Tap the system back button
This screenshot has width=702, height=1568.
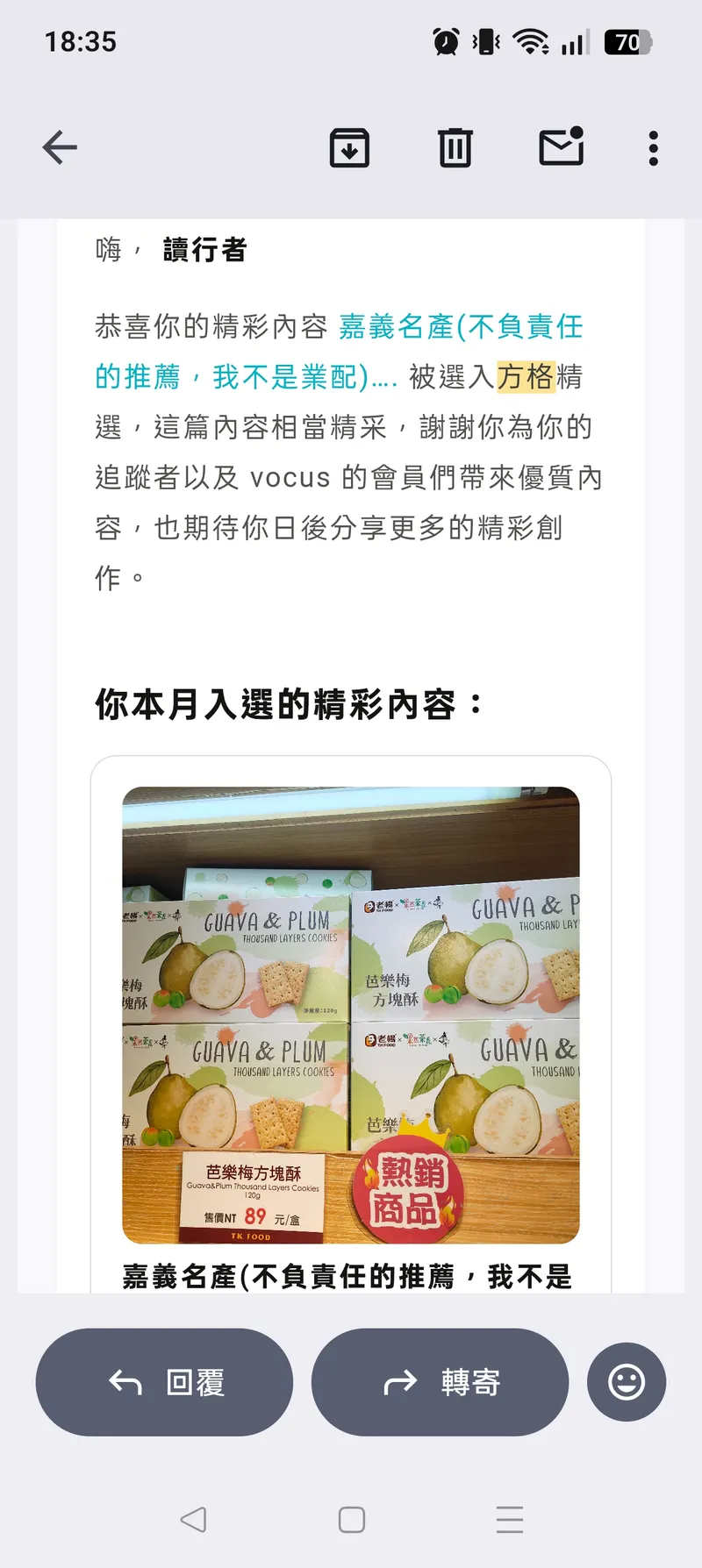tap(193, 1520)
